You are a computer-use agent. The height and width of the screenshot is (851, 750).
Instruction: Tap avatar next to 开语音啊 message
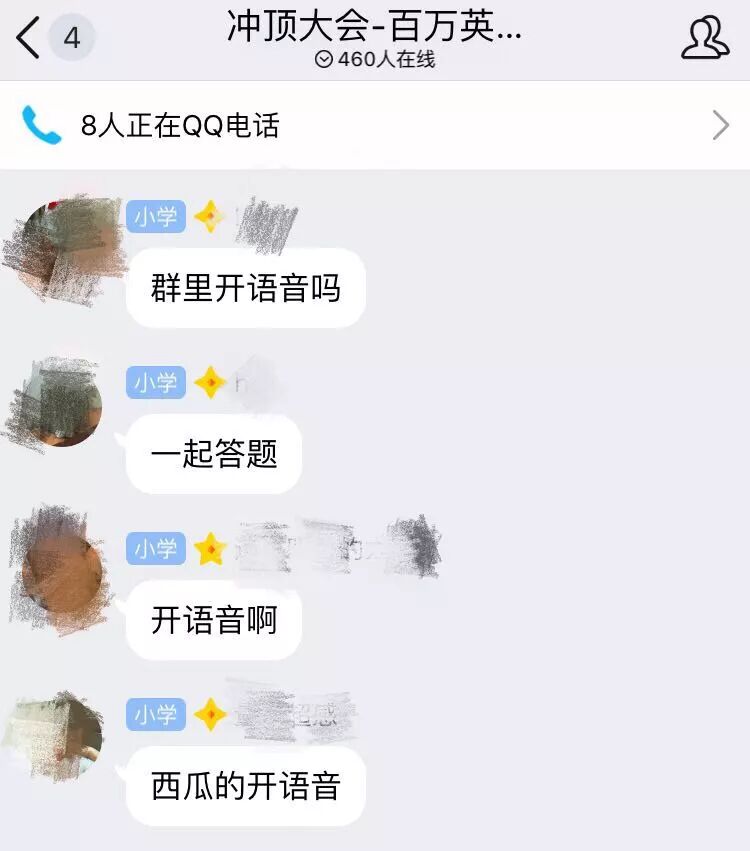62,571
